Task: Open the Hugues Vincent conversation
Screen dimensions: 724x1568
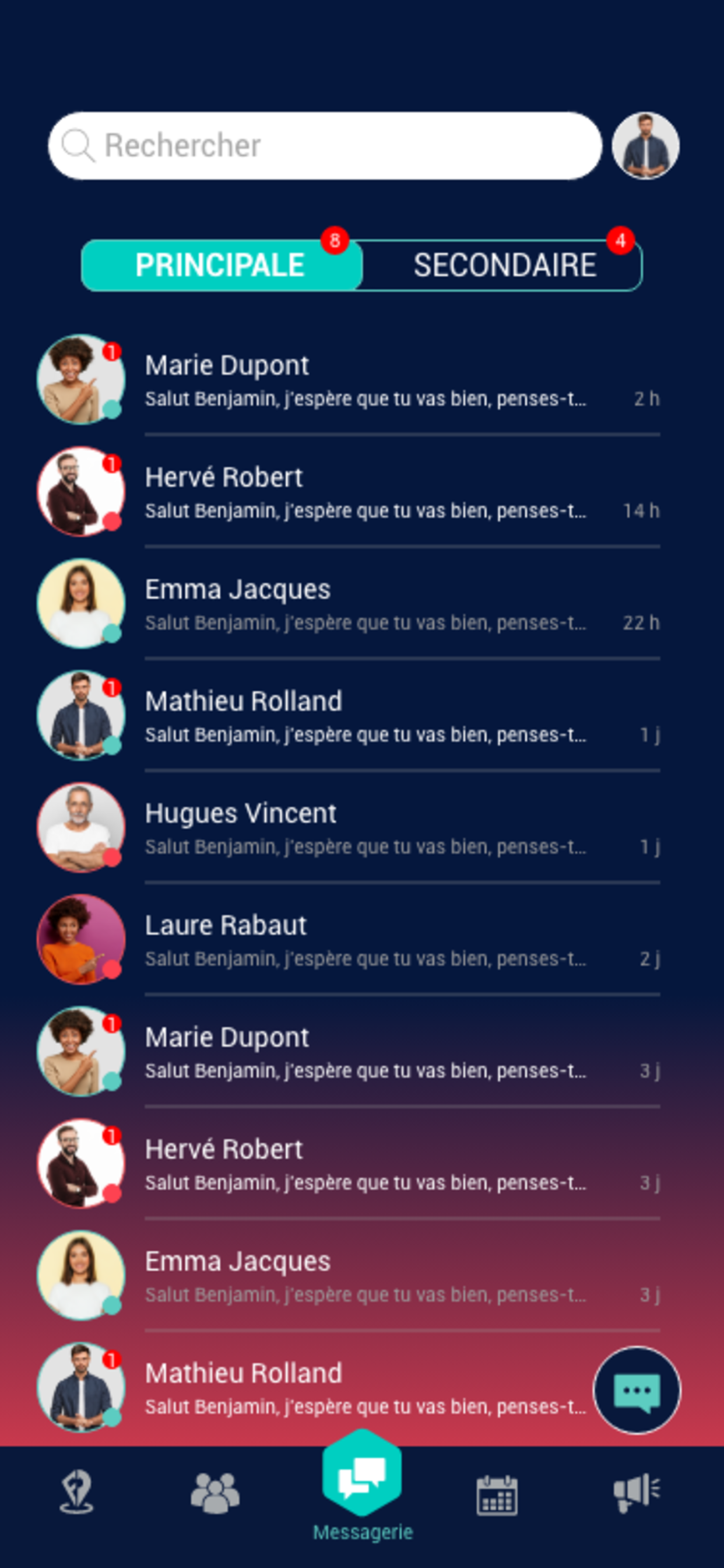Action: click(365, 829)
